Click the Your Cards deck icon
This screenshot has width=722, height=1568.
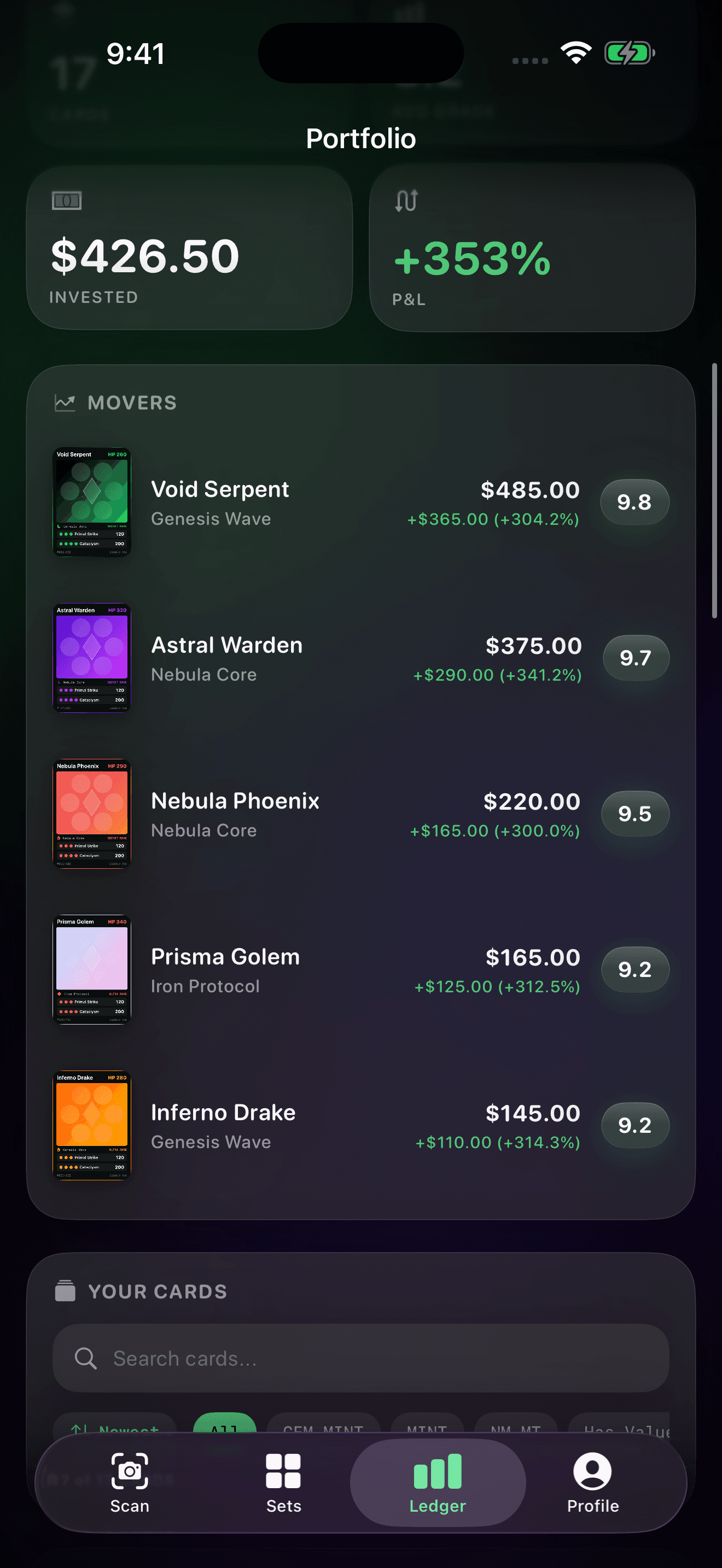(x=67, y=1290)
